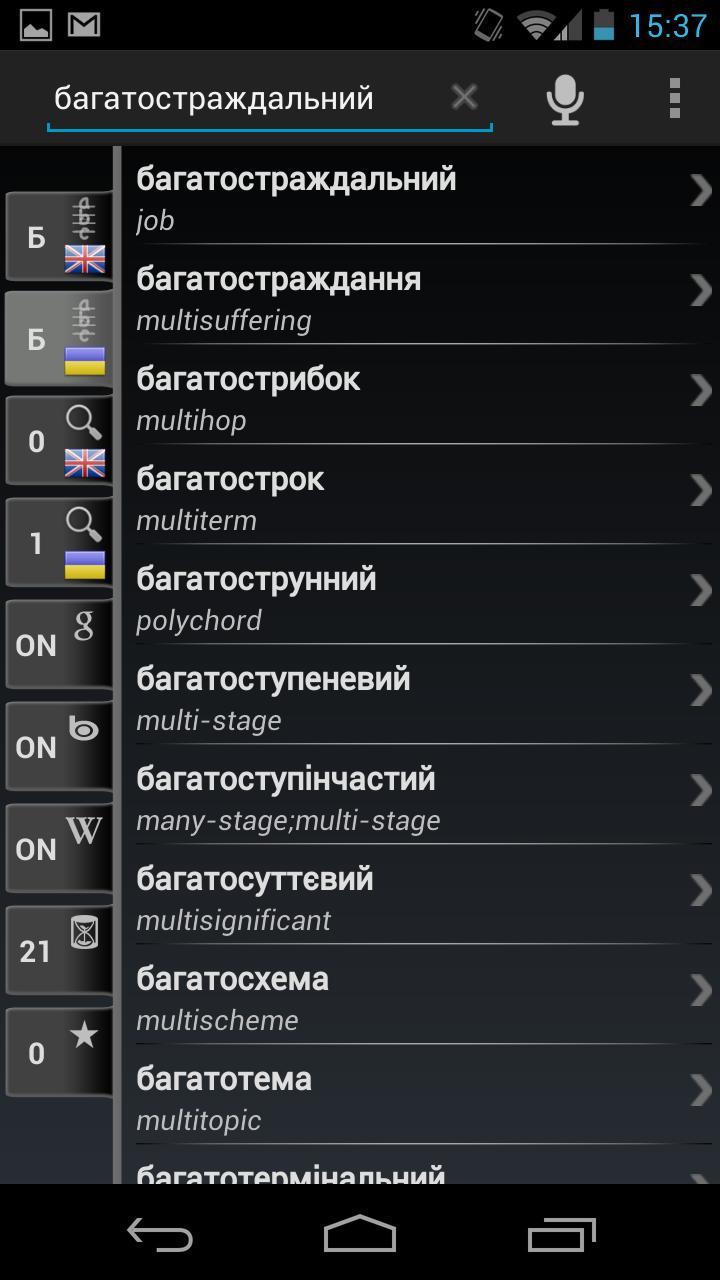Open the overflow menu
The image size is (720, 1280).
(x=675, y=98)
